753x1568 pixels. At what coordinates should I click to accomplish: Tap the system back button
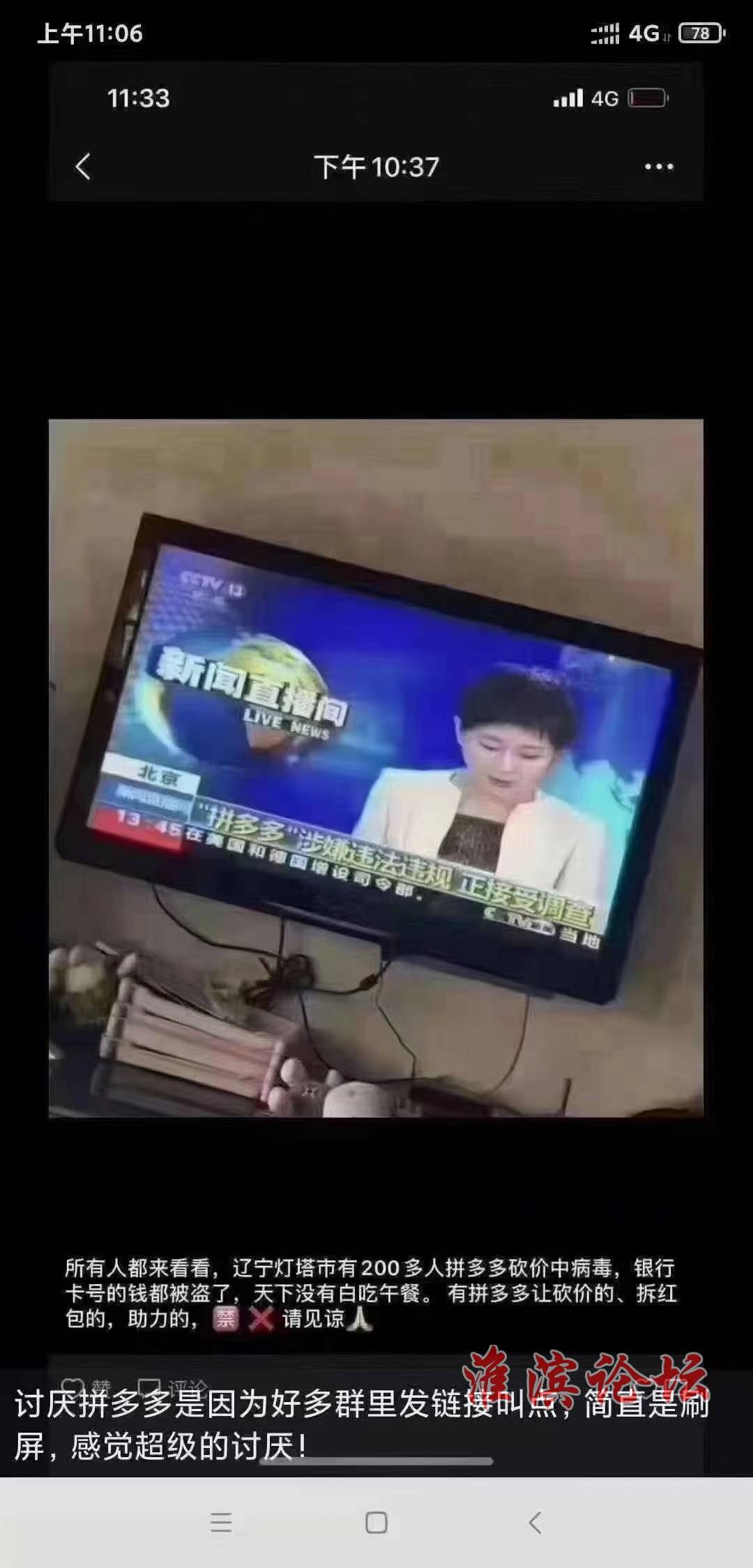pos(535,1522)
